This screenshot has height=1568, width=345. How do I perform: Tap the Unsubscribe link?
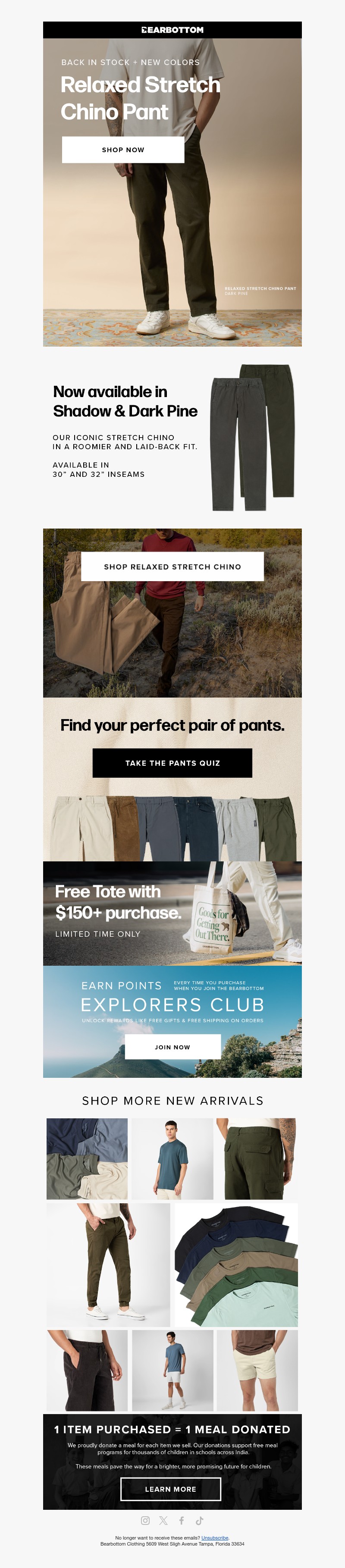point(215,1537)
